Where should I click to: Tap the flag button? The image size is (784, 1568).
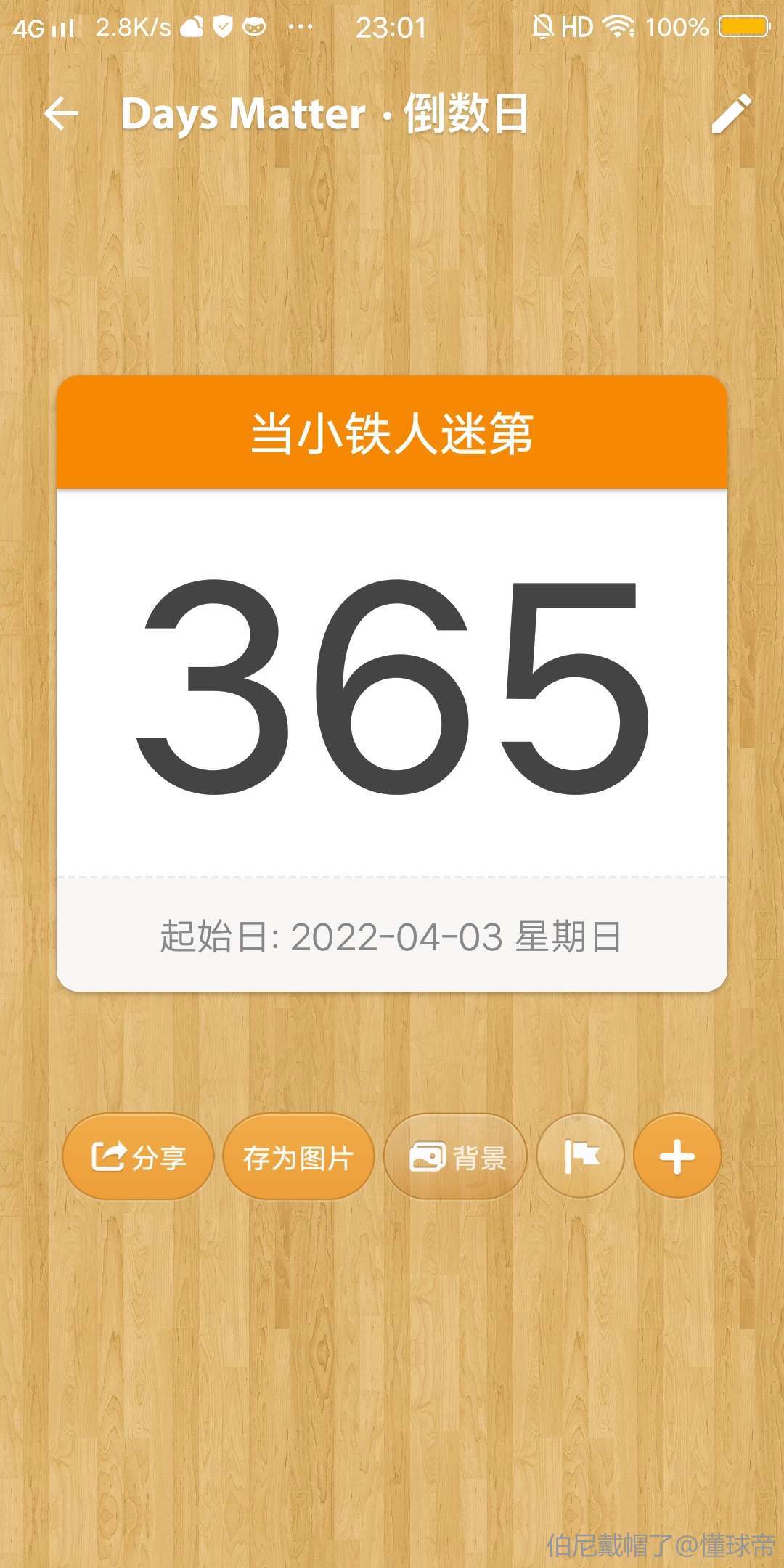581,1156
